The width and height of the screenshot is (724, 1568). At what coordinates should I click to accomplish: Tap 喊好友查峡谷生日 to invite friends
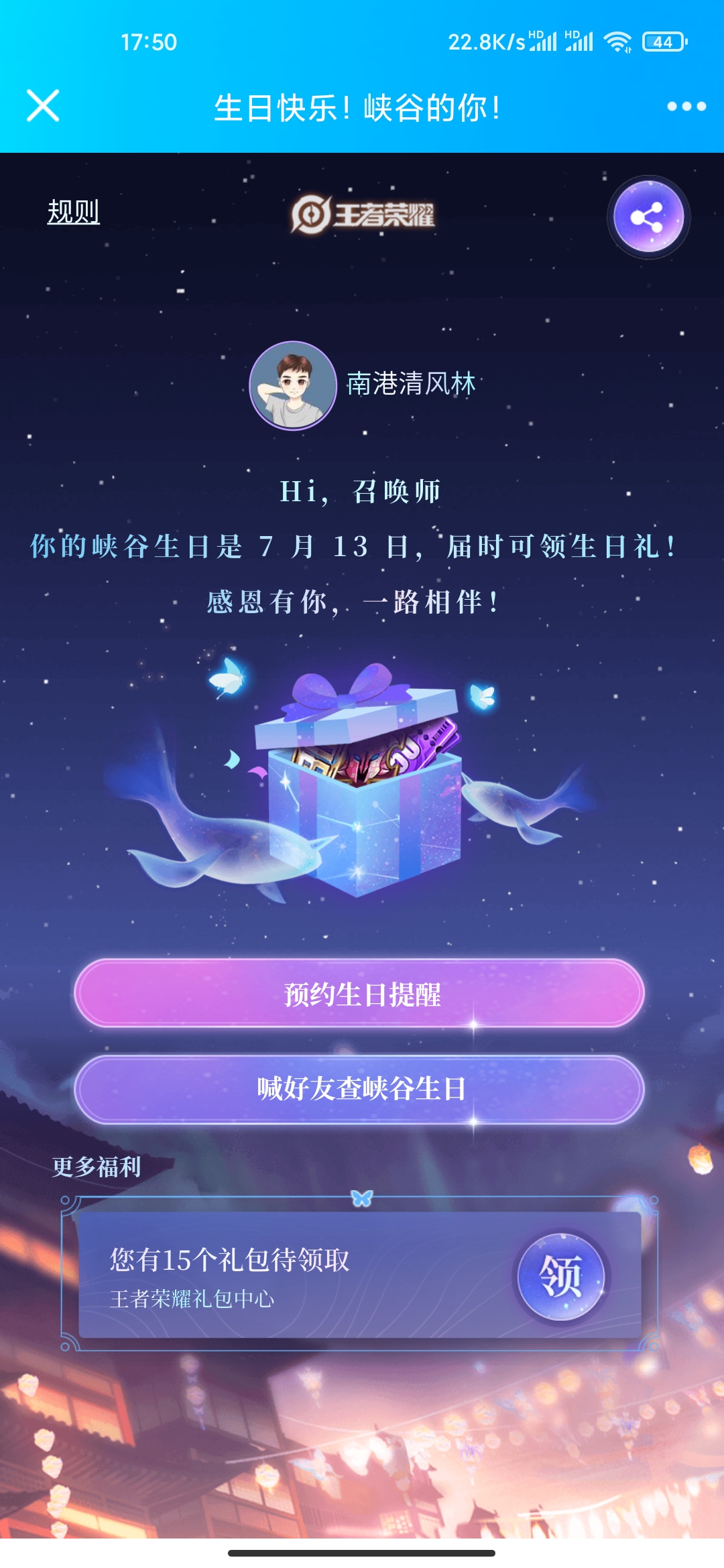click(359, 1089)
